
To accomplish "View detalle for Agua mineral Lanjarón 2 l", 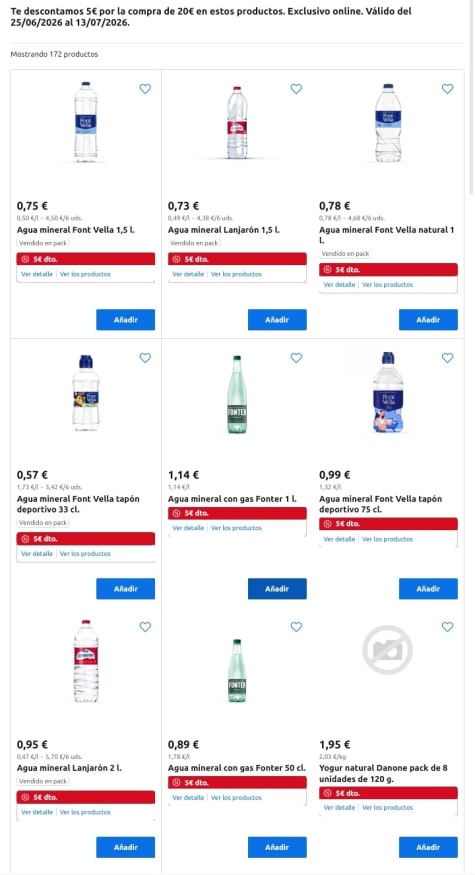I will pyautogui.click(x=37, y=812).
